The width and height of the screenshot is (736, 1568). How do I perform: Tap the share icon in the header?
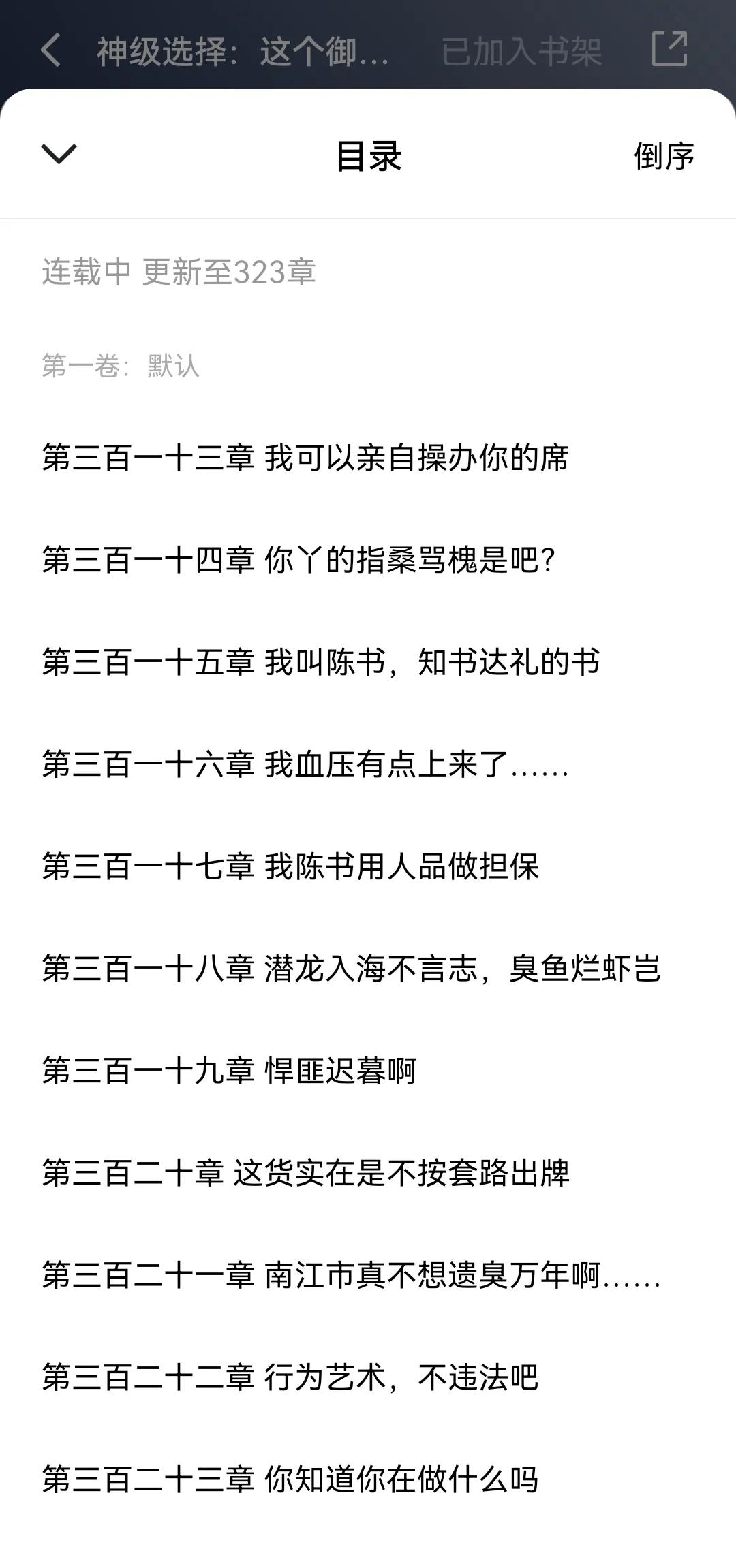coord(669,49)
